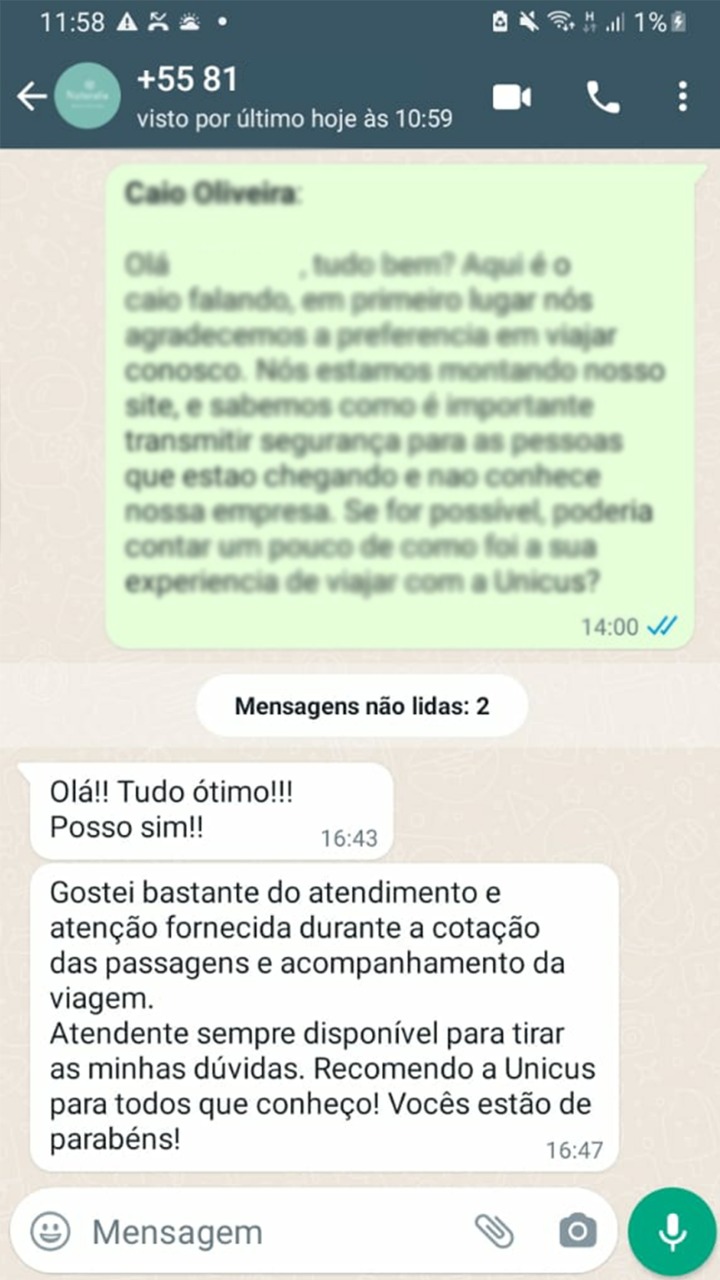Focus the Mensagem text field
Viewport: 720px width, 1280px height.
(270, 1232)
